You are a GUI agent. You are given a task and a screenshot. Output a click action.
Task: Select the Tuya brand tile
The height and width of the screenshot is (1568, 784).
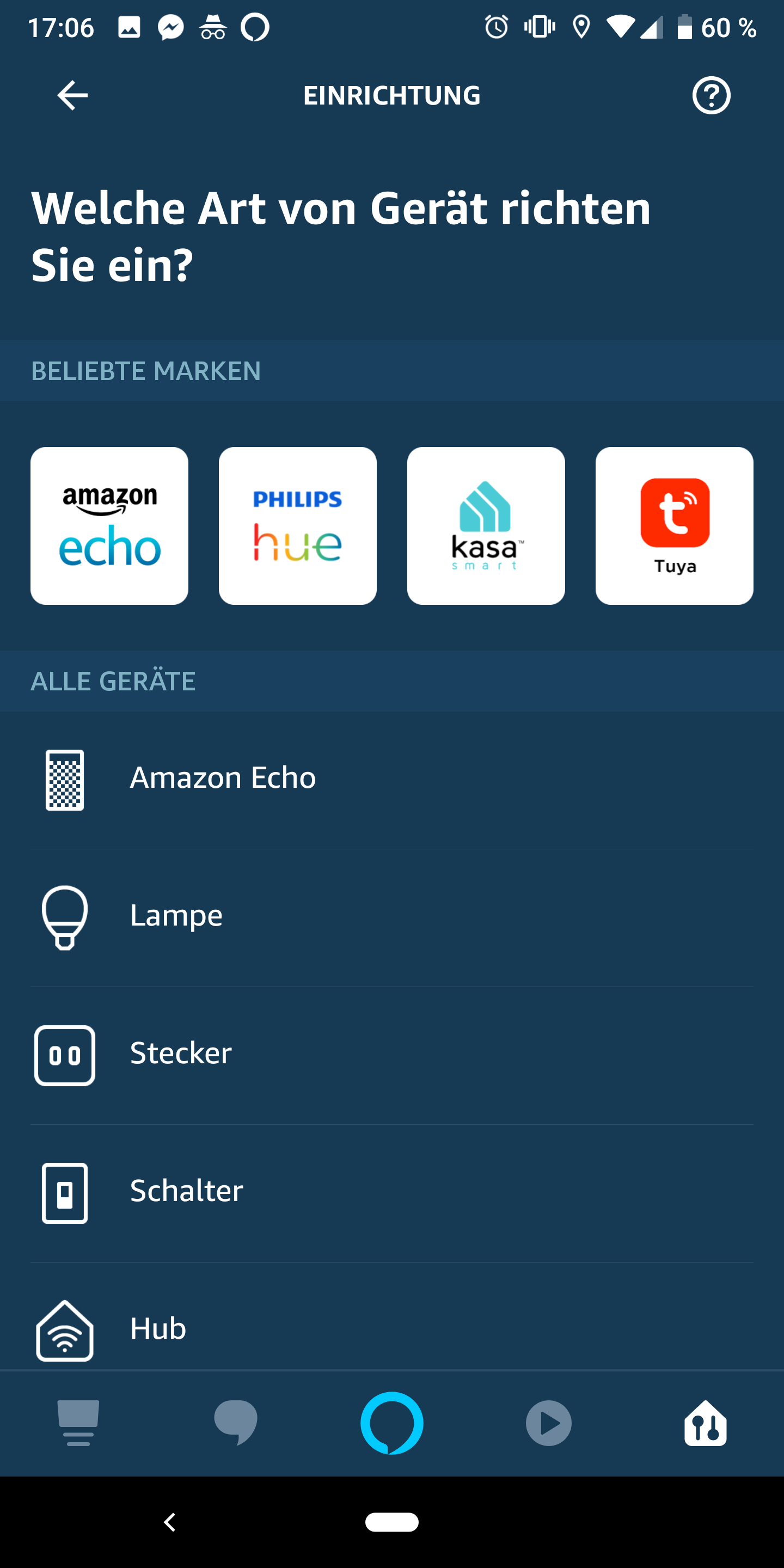[x=674, y=526]
